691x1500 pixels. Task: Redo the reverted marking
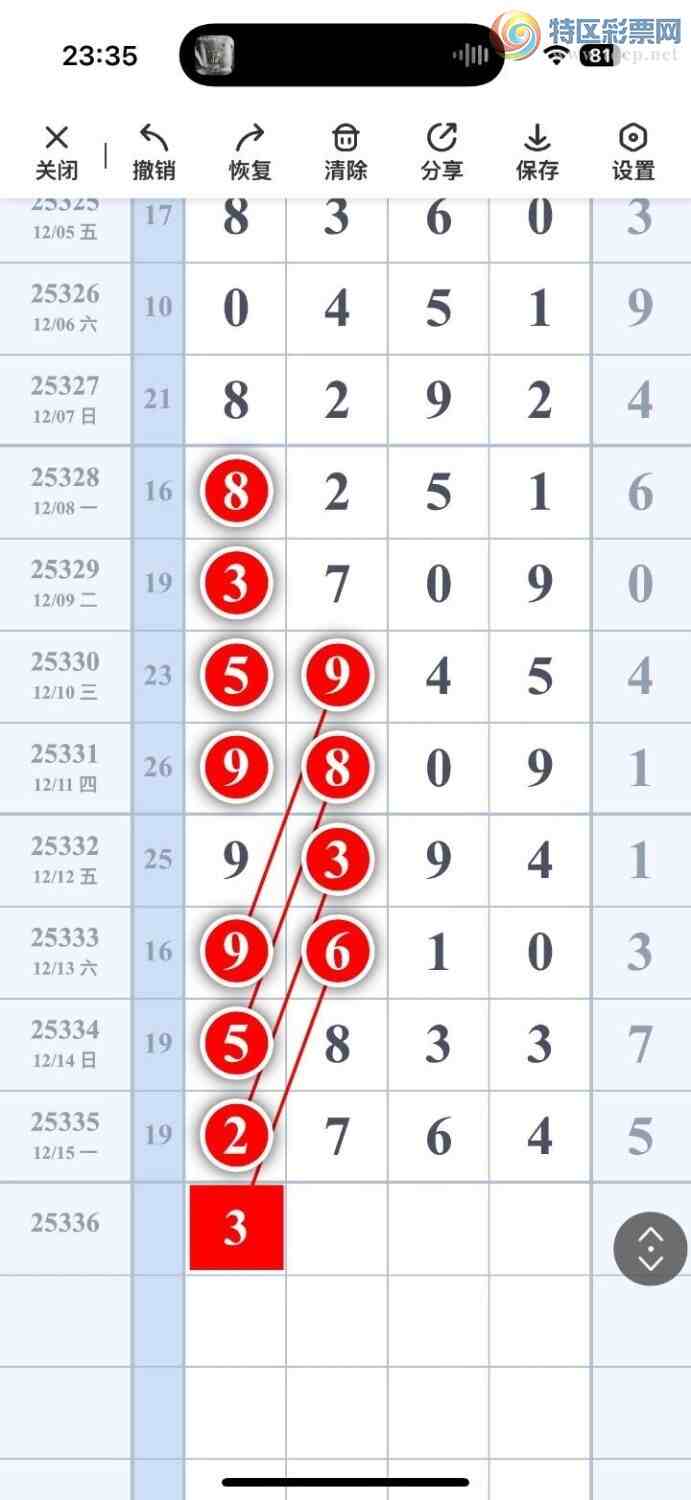[x=249, y=152]
